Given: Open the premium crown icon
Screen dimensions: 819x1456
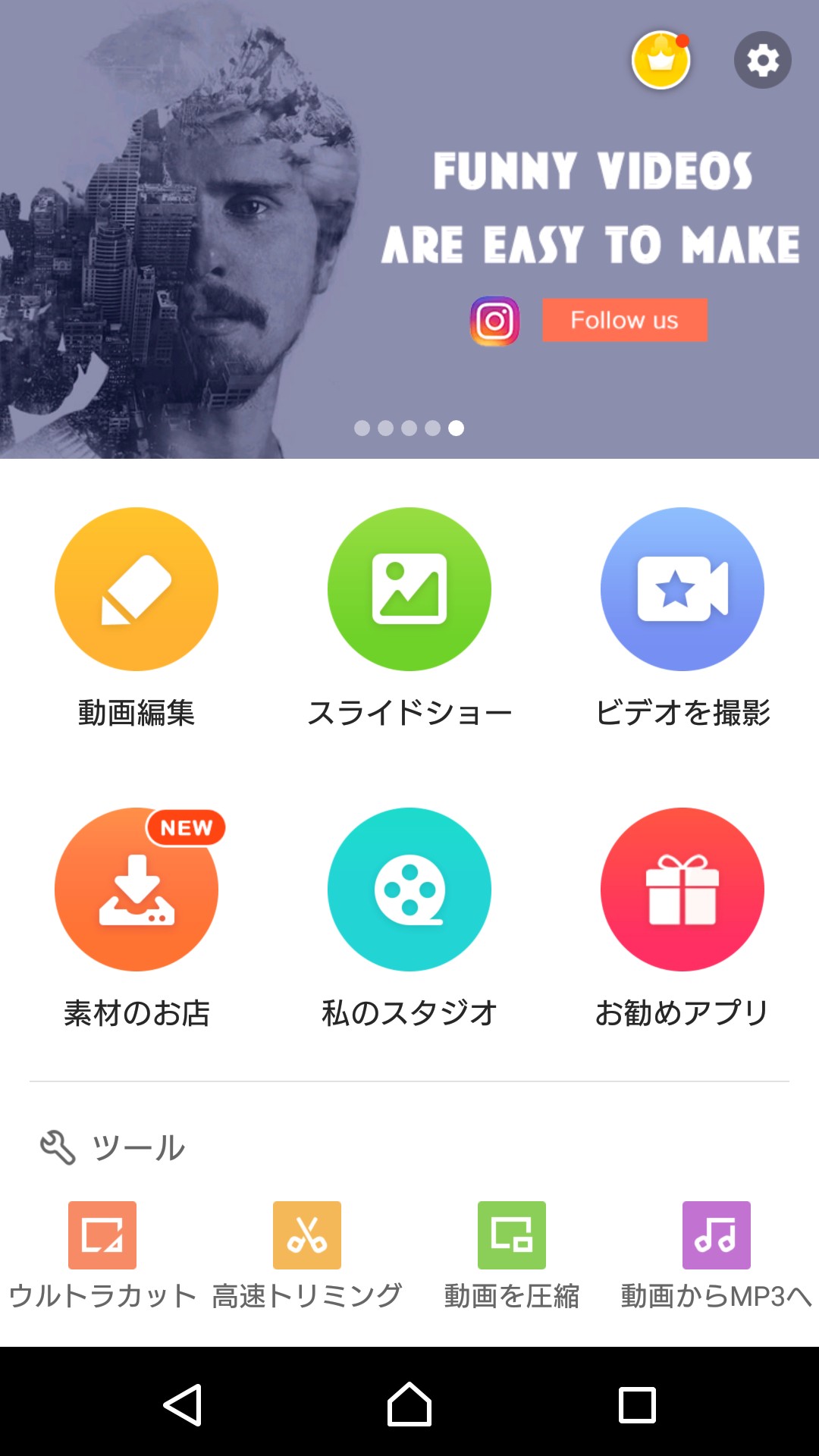Looking at the screenshot, I should coord(661,60).
